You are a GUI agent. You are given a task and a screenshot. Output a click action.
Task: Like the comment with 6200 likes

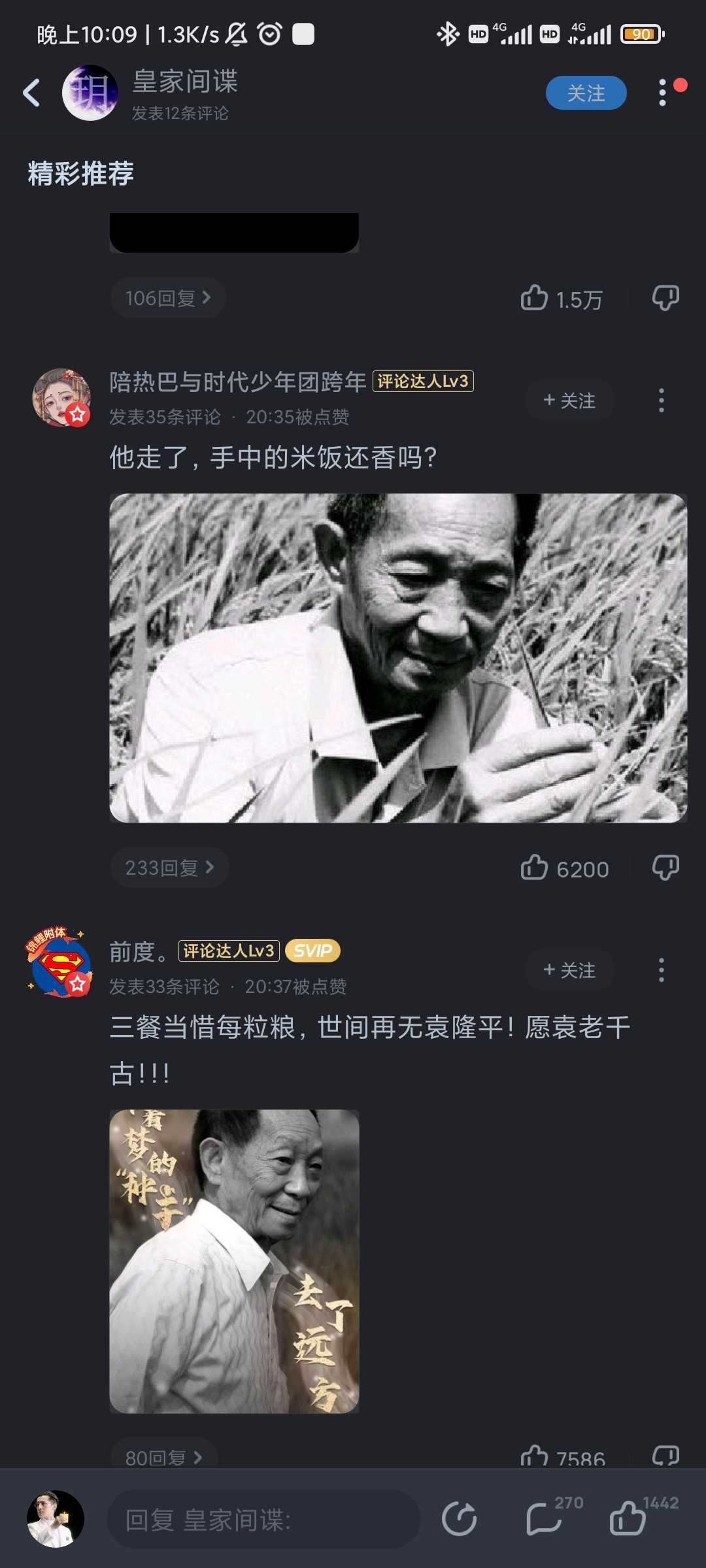[564, 868]
